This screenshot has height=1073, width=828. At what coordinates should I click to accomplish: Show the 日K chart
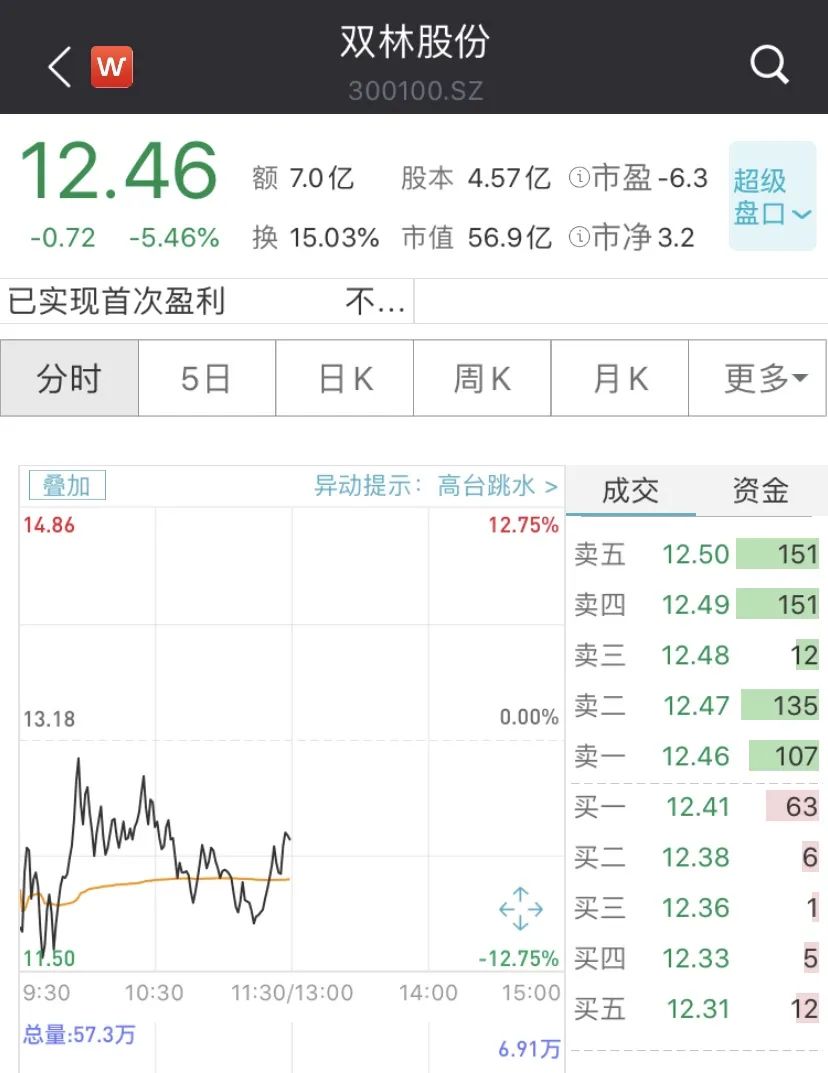coord(345,379)
